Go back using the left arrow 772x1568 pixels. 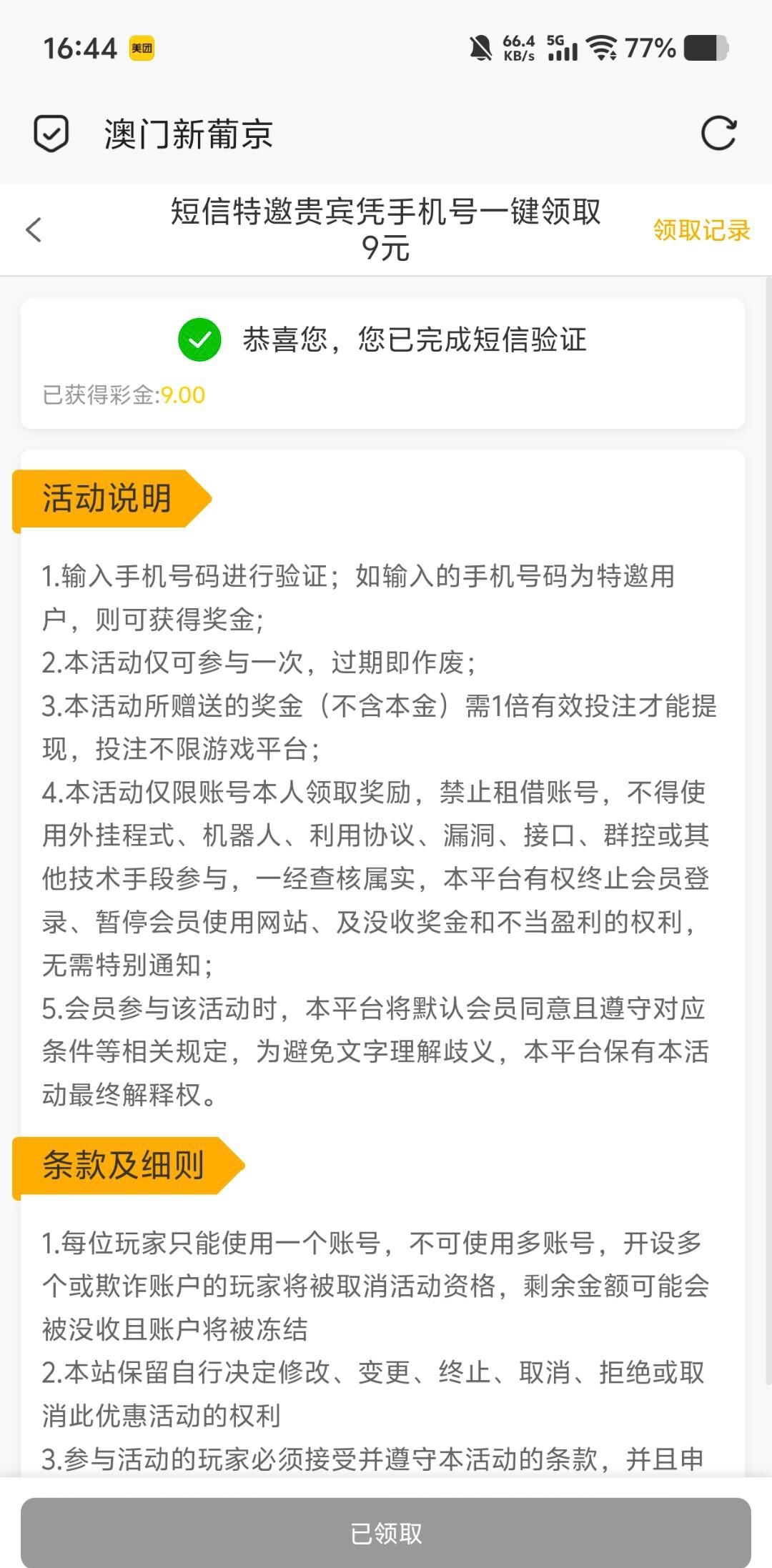(x=34, y=230)
